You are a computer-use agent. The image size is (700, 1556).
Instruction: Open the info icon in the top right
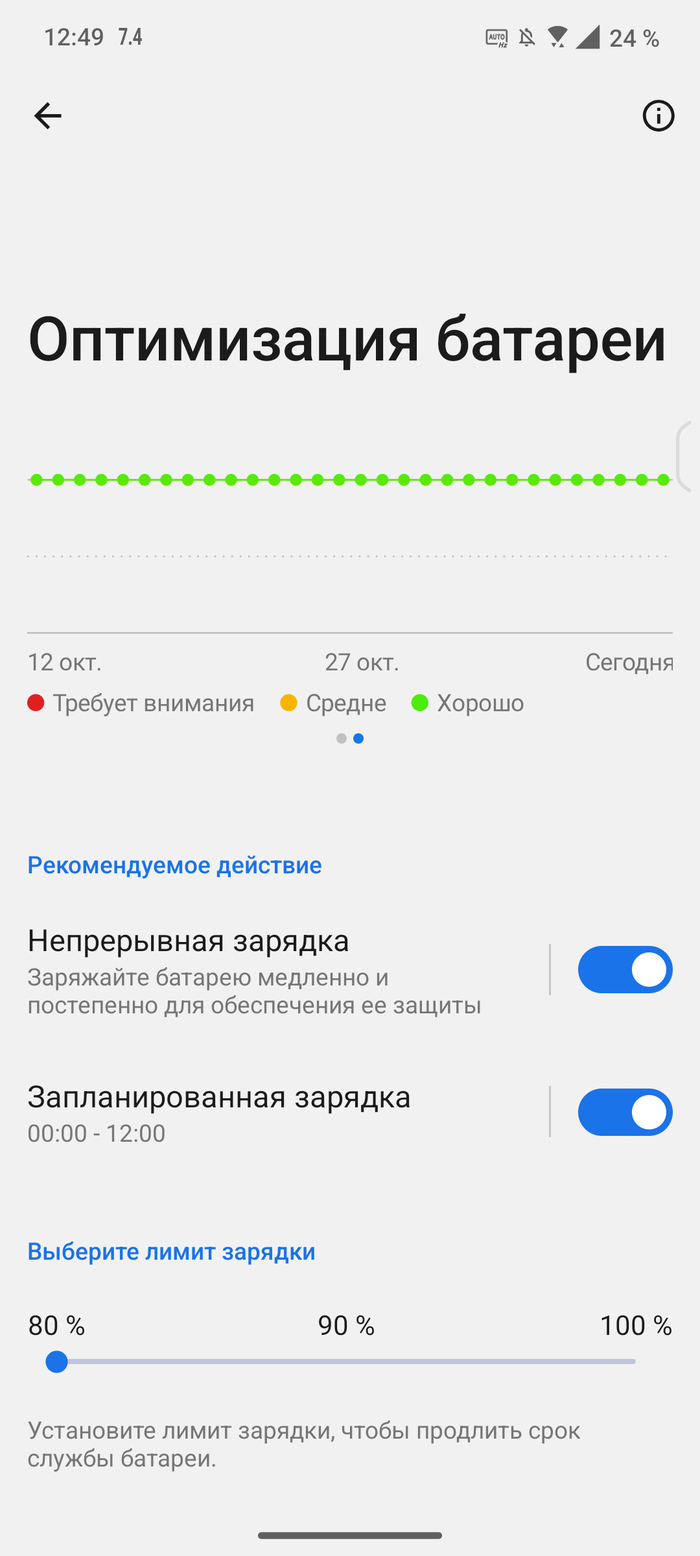click(x=657, y=116)
